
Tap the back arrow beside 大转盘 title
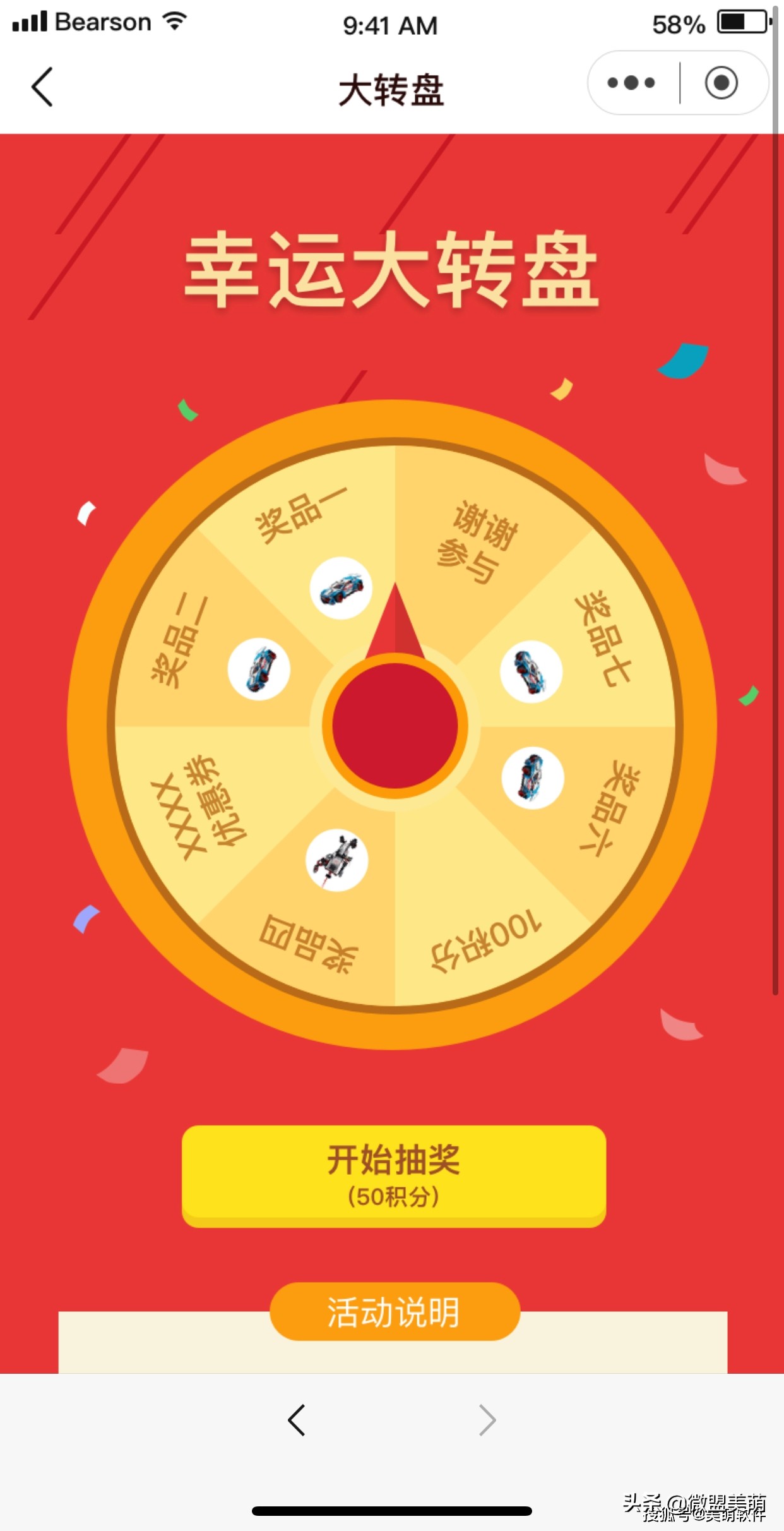coord(42,88)
